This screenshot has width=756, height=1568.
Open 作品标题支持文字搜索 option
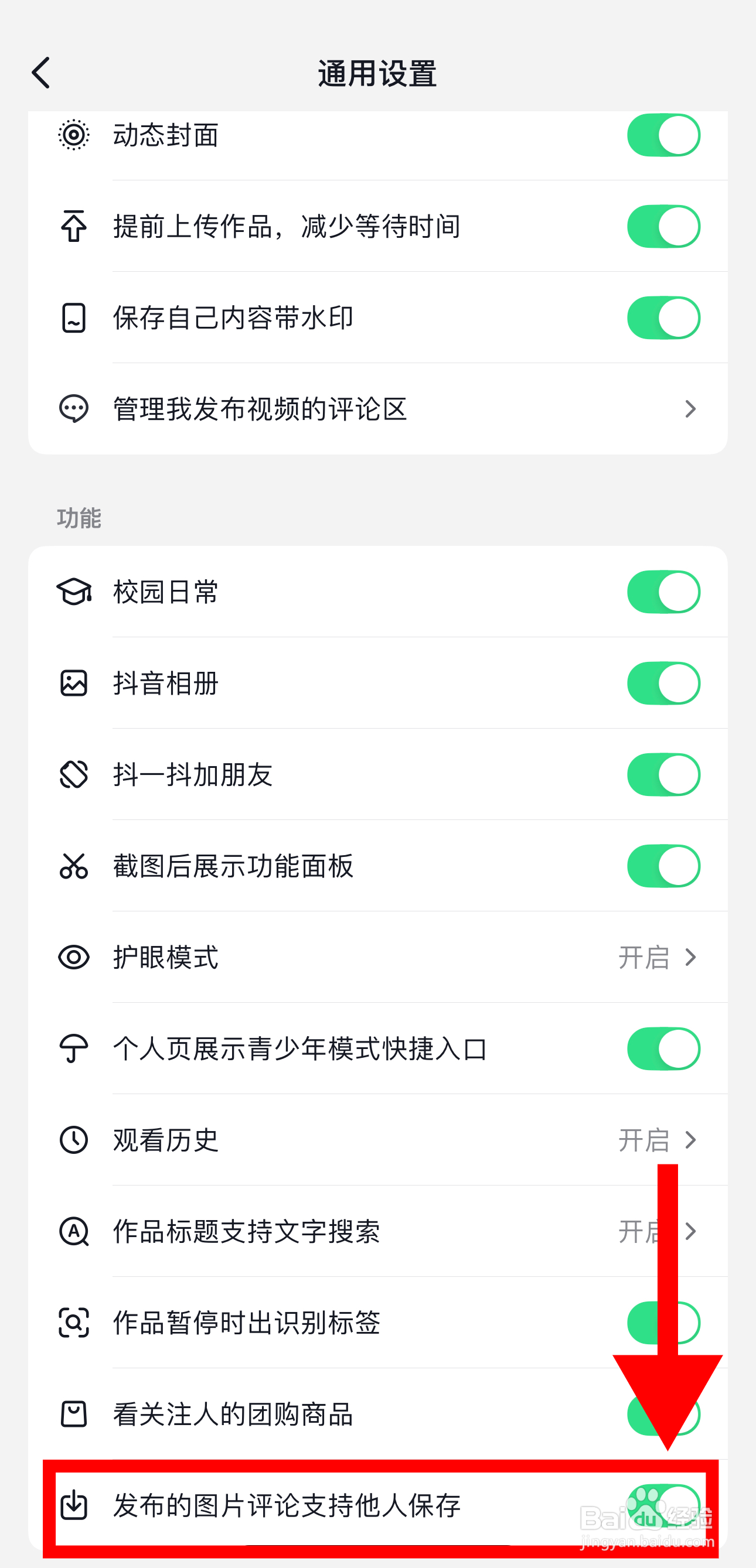point(377,1231)
